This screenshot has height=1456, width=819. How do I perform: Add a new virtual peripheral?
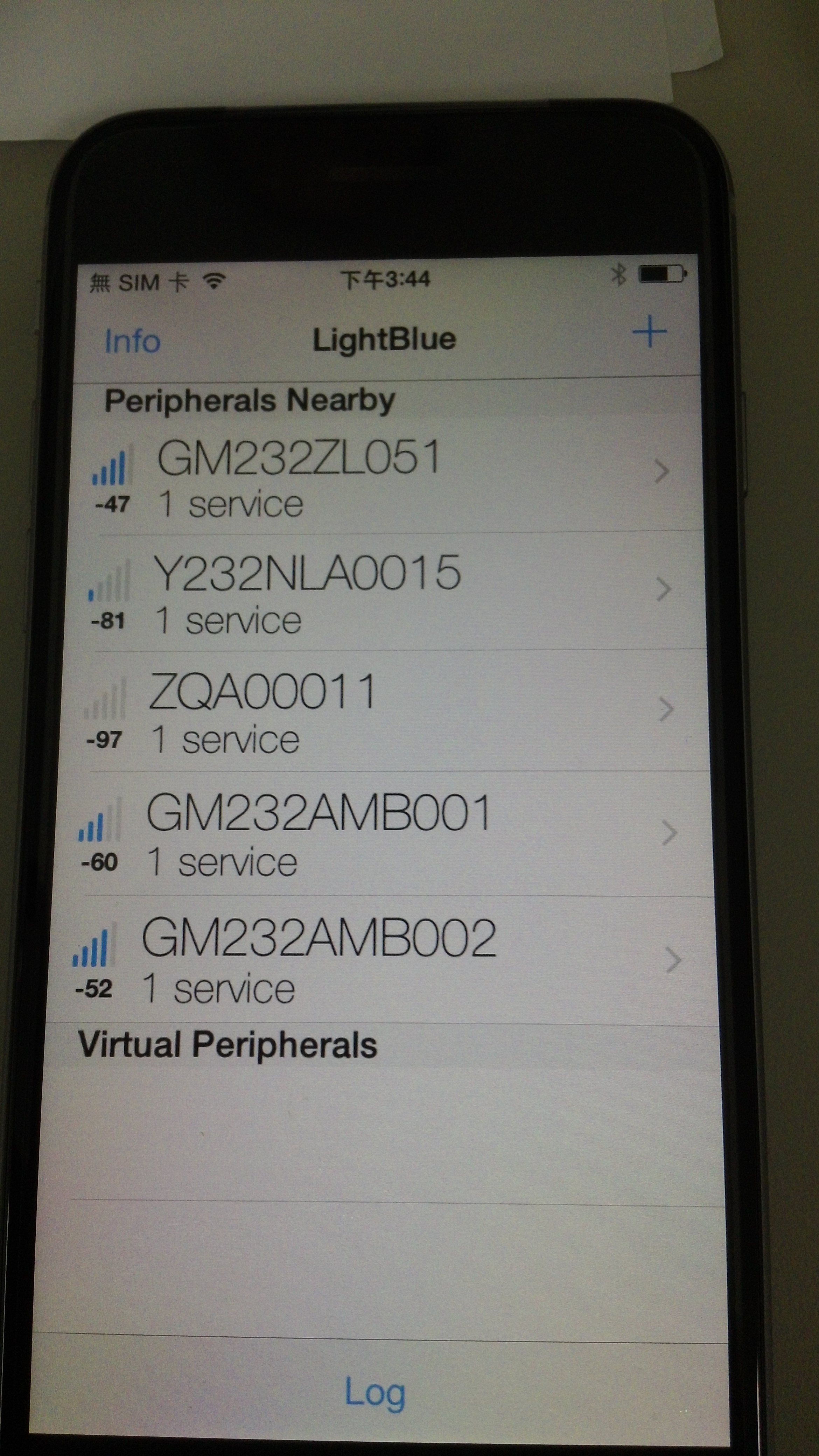[x=650, y=332]
